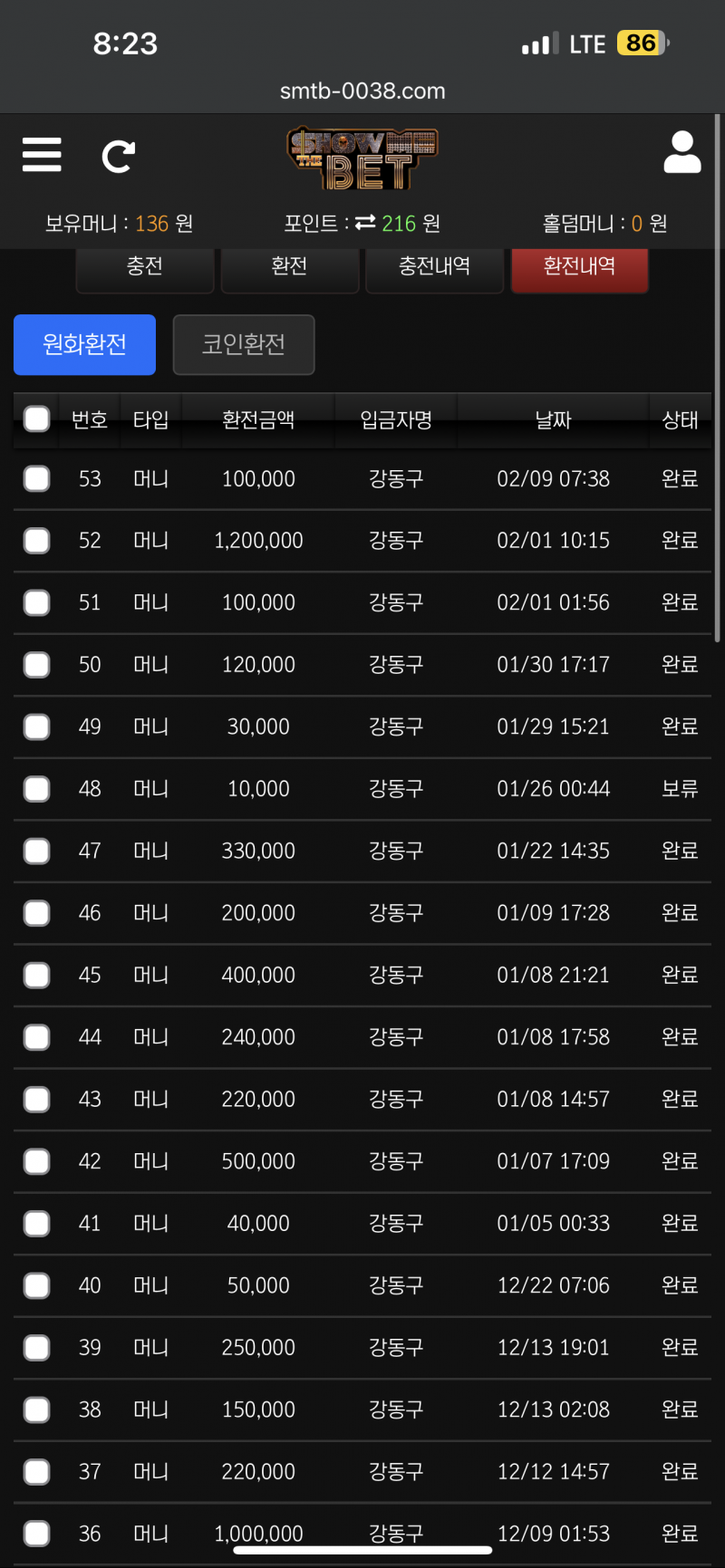Image resolution: width=725 pixels, height=1568 pixels.
Task: Tick the checkbox on row 37
Action: pyautogui.click(x=36, y=1472)
